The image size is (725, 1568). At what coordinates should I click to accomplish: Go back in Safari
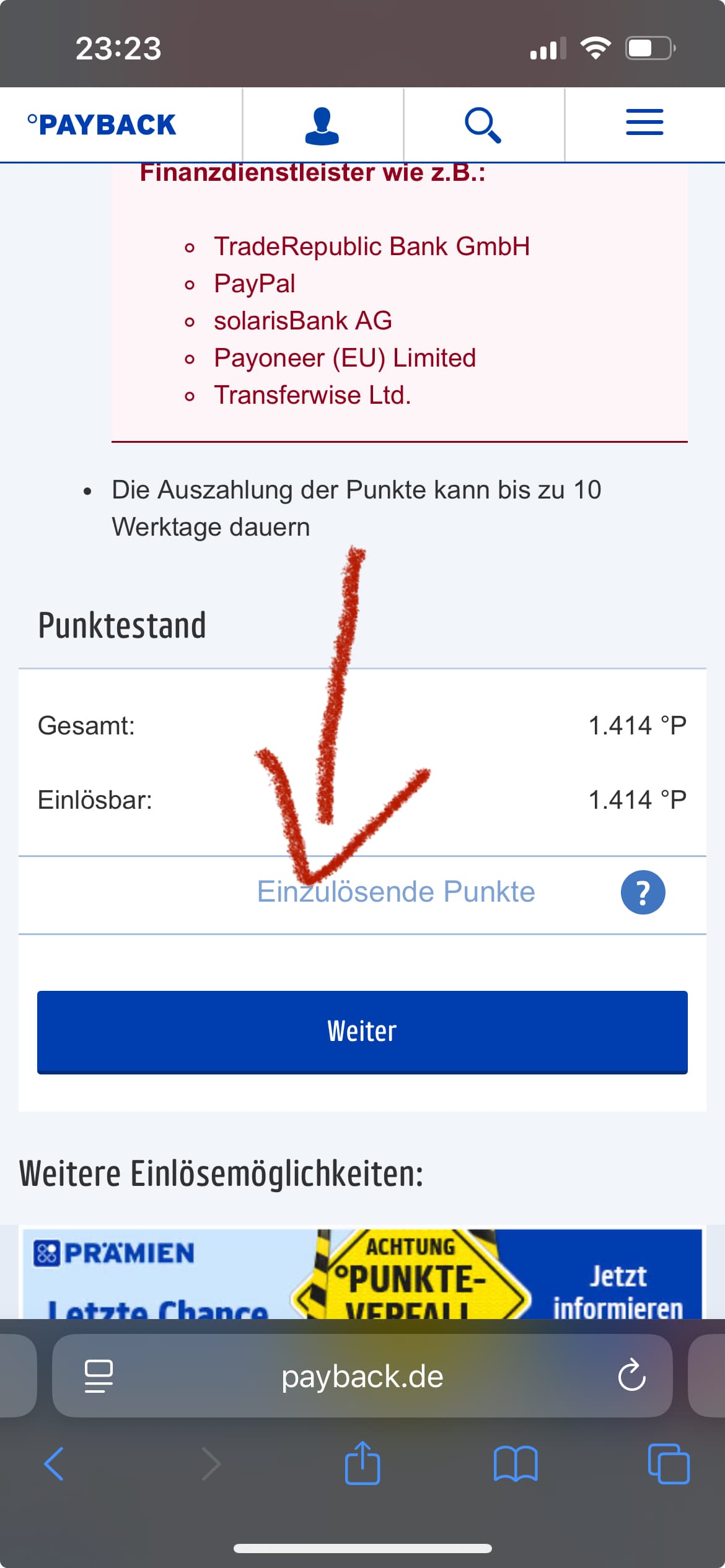(x=55, y=1464)
